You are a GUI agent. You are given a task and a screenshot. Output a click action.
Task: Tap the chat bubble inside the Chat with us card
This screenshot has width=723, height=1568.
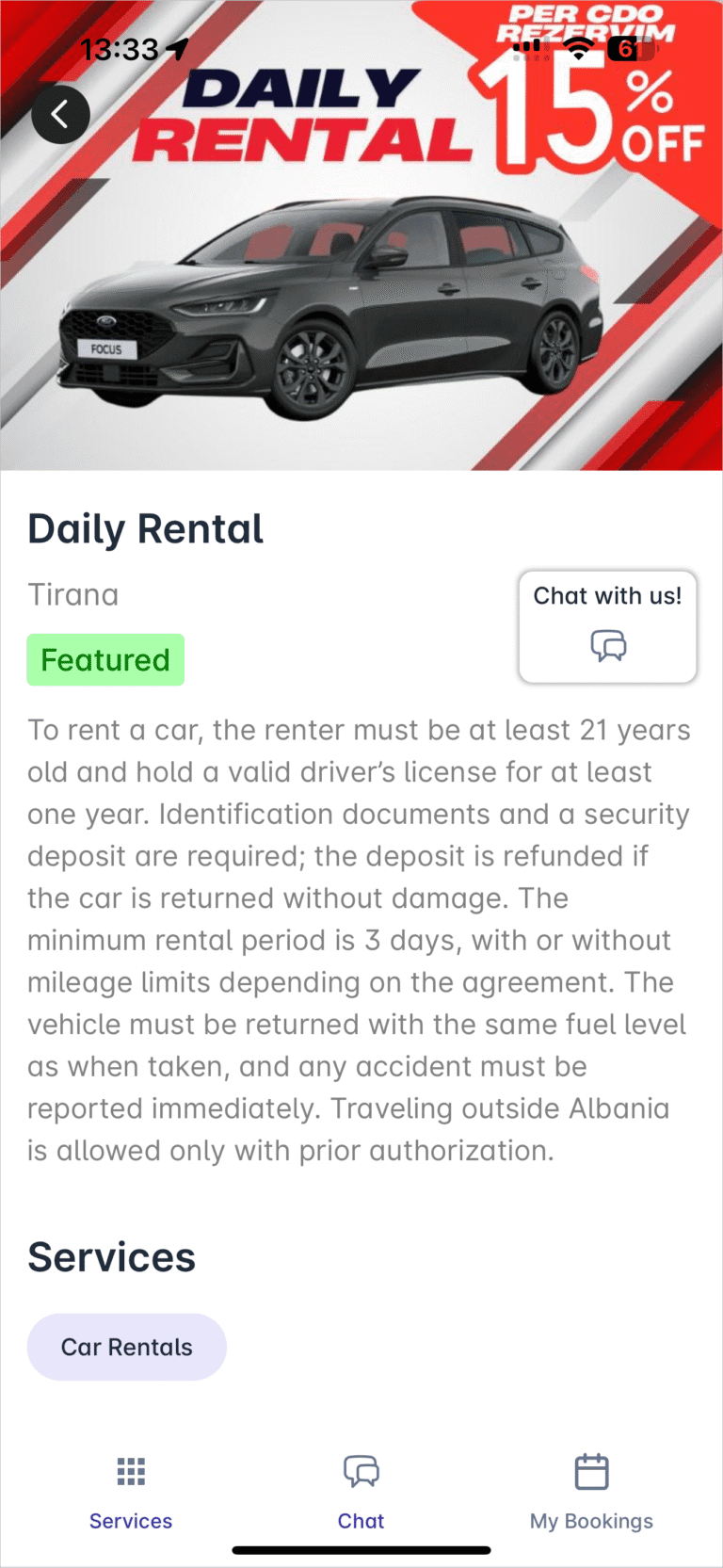click(x=607, y=647)
